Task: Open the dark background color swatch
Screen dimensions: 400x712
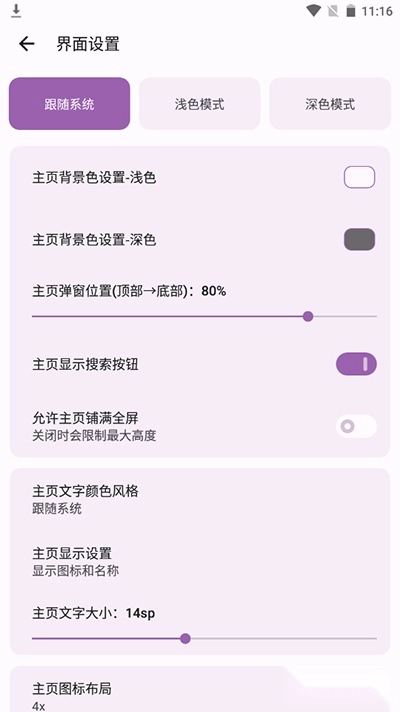Action: click(359, 239)
